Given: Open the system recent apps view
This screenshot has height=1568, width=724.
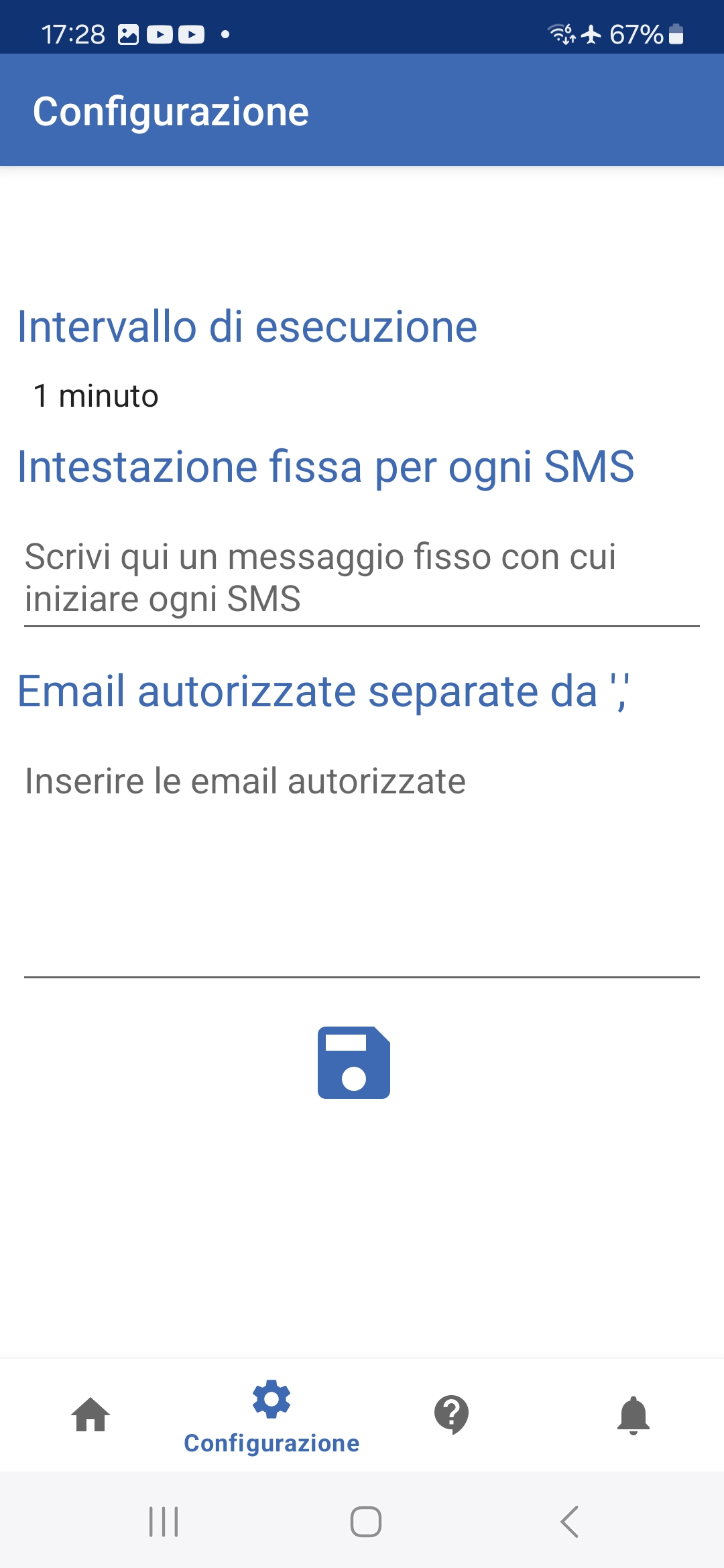Looking at the screenshot, I should tap(164, 1522).
